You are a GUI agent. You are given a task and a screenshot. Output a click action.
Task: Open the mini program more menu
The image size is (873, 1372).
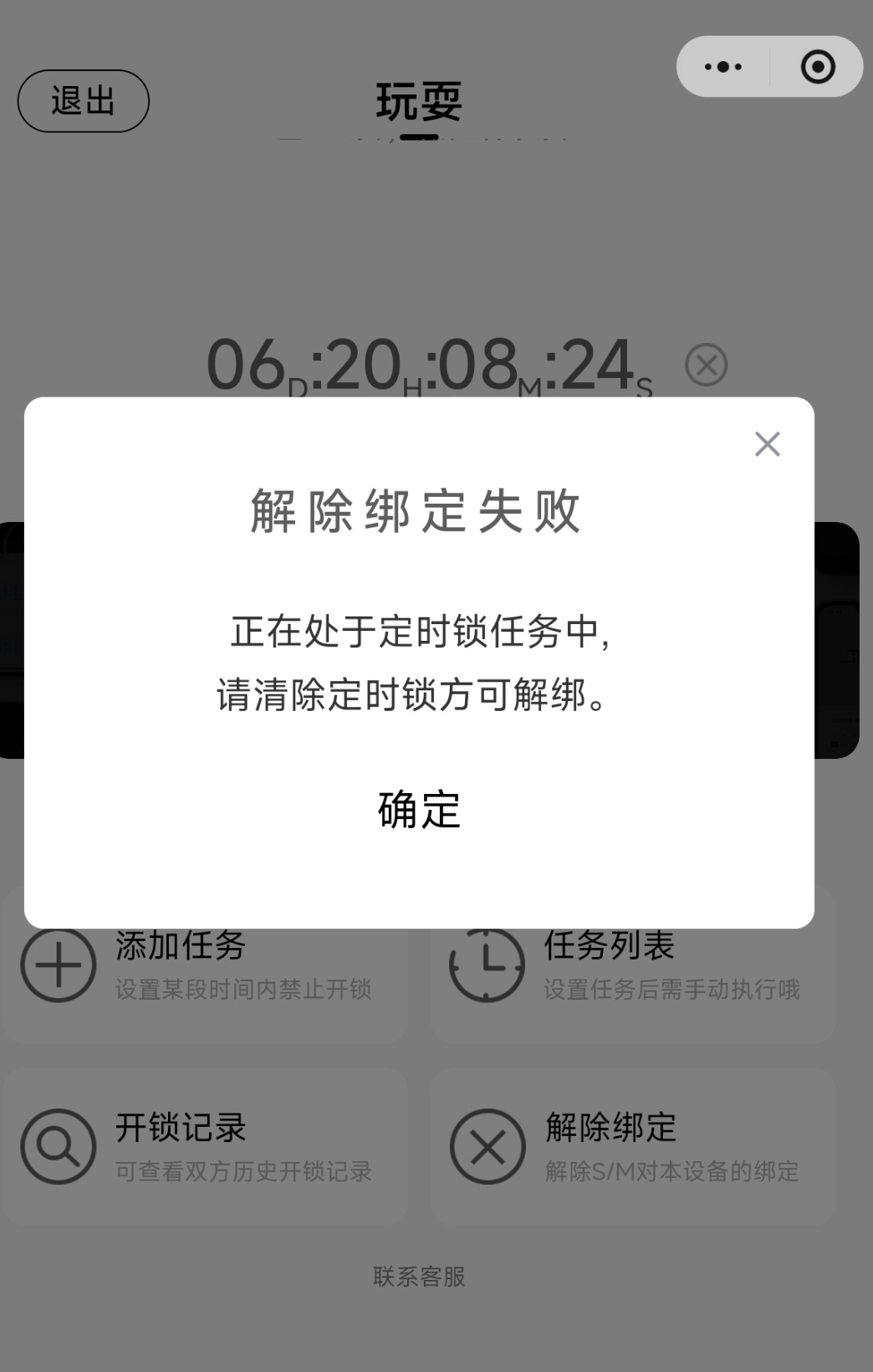[x=723, y=67]
